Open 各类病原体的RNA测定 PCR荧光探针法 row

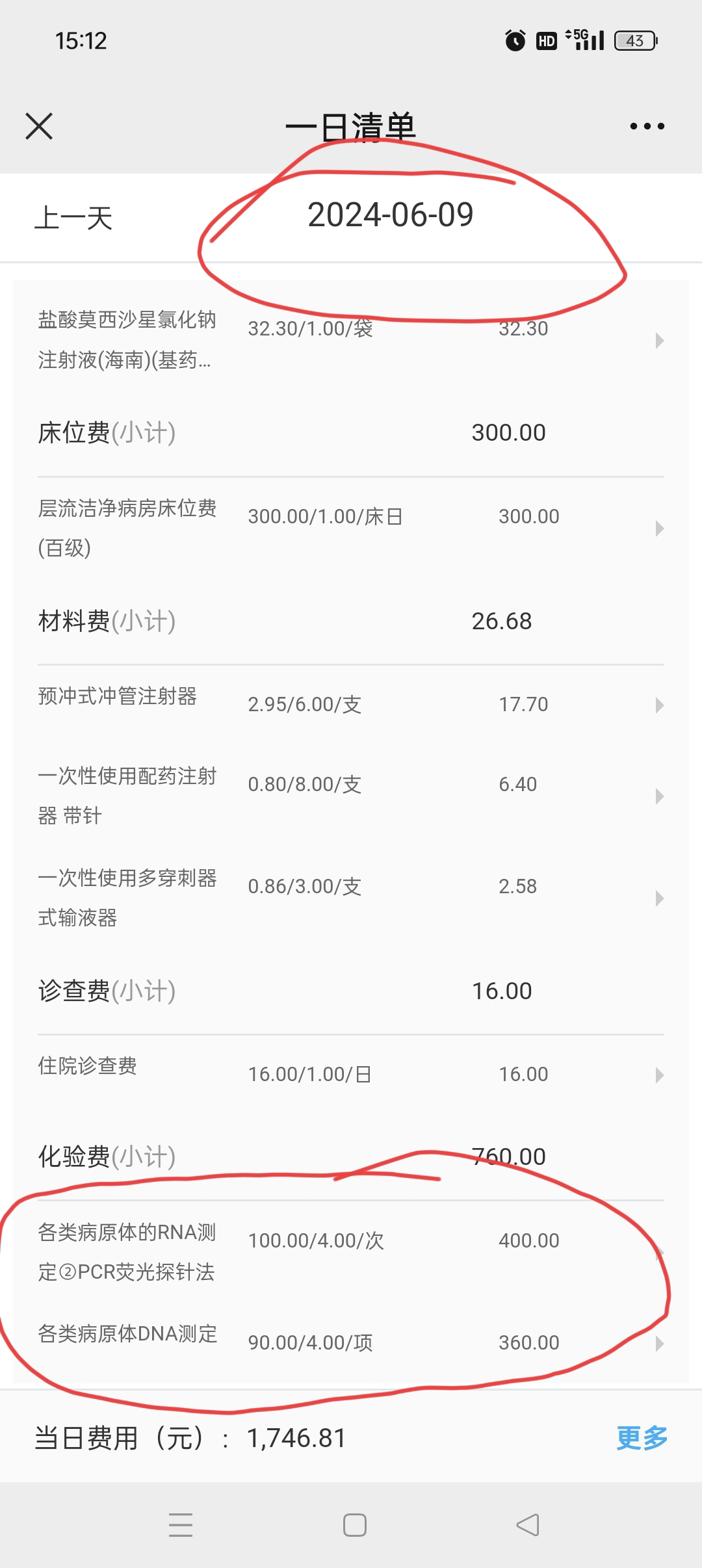tap(351, 1252)
